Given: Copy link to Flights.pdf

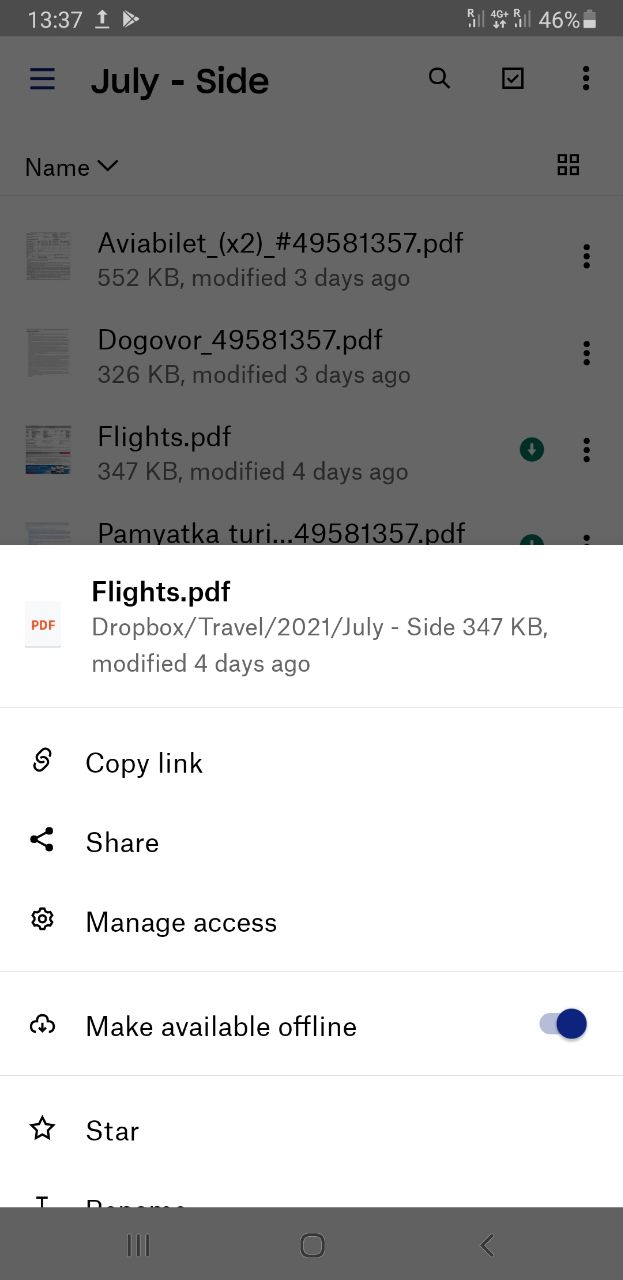Looking at the screenshot, I should [x=144, y=763].
